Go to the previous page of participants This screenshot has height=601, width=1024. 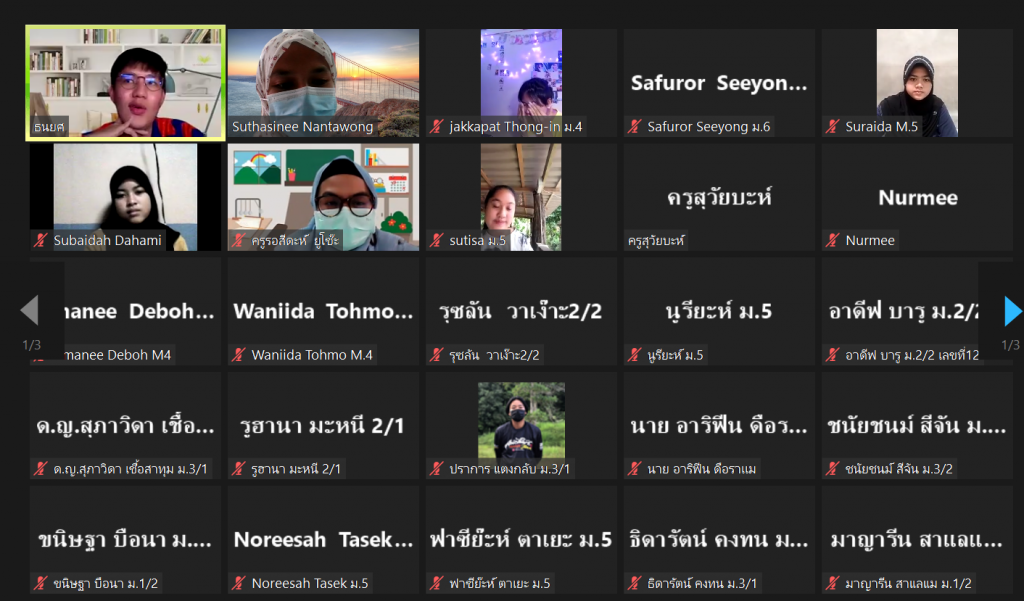click(29, 311)
